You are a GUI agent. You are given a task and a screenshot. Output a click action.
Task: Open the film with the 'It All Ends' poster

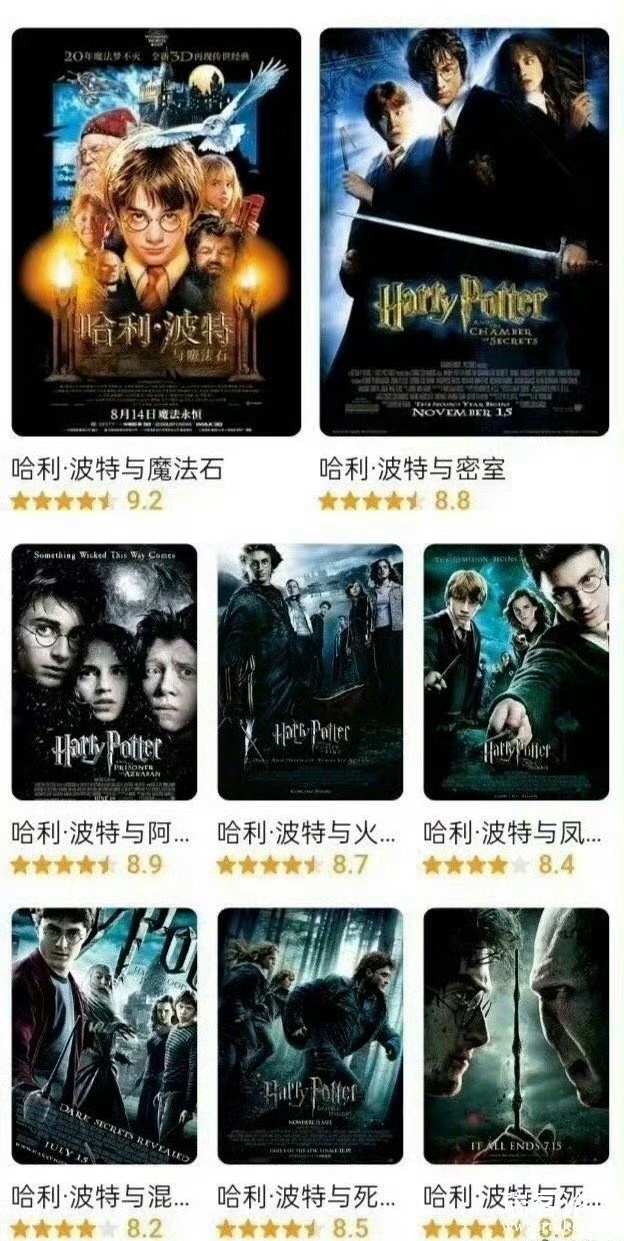click(516, 1036)
